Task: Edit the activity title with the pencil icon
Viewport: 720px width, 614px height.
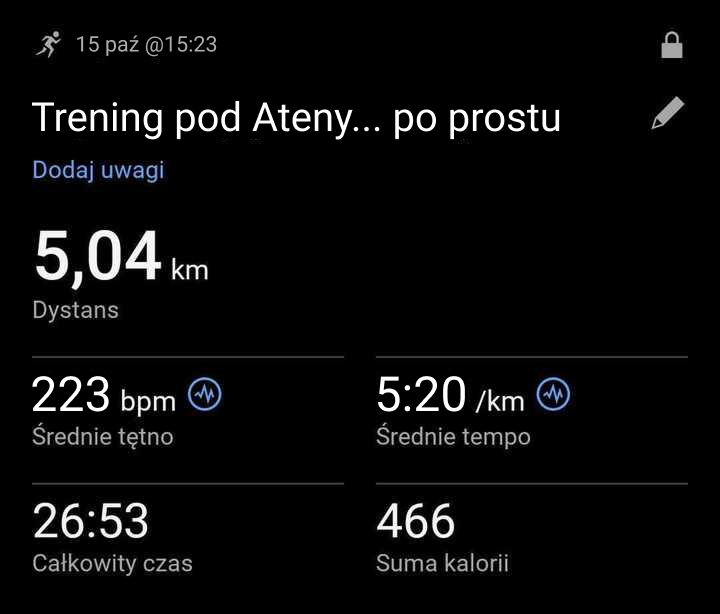Action: click(667, 115)
